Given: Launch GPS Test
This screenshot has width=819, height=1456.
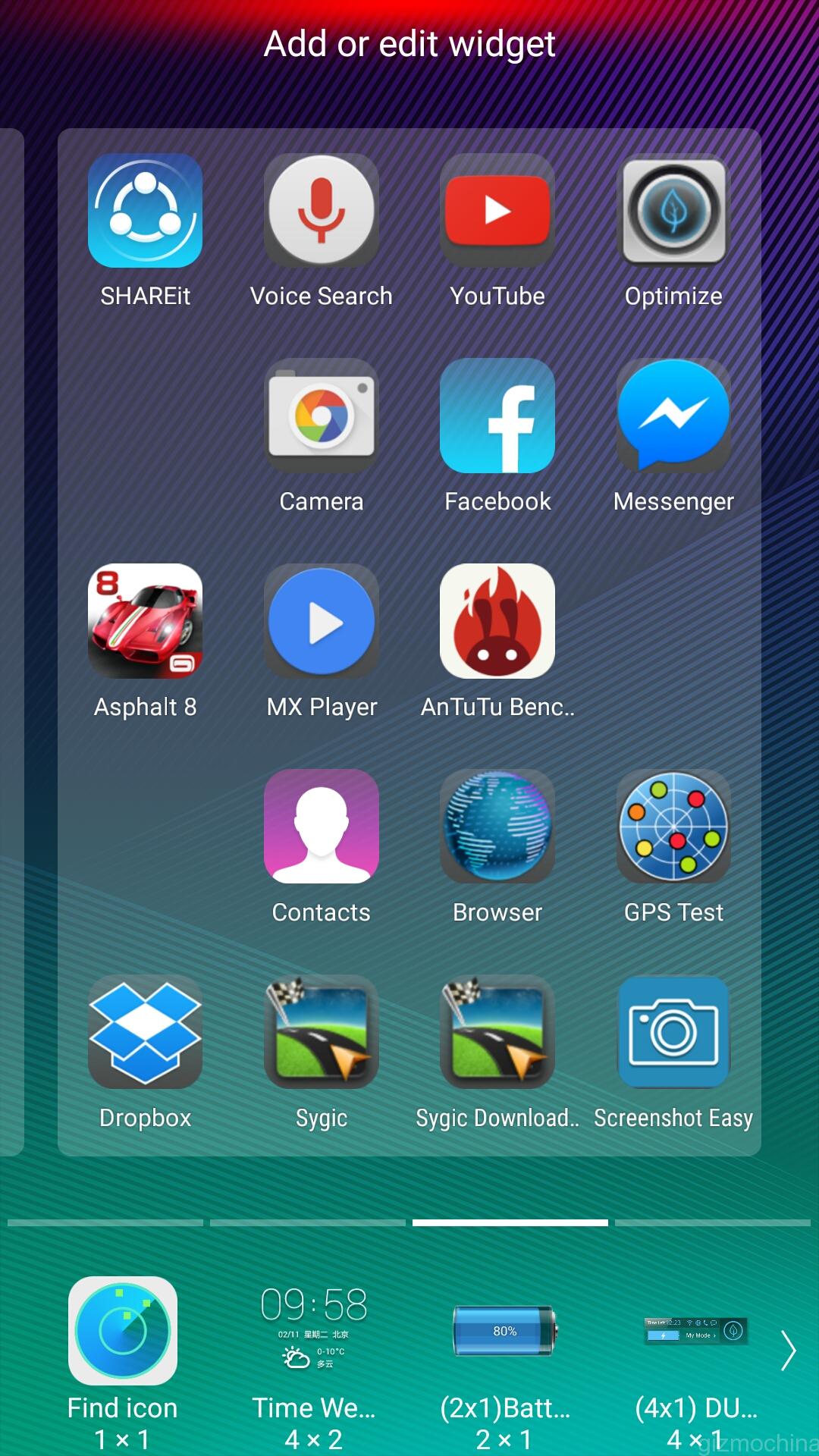Looking at the screenshot, I should coord(673,827).
